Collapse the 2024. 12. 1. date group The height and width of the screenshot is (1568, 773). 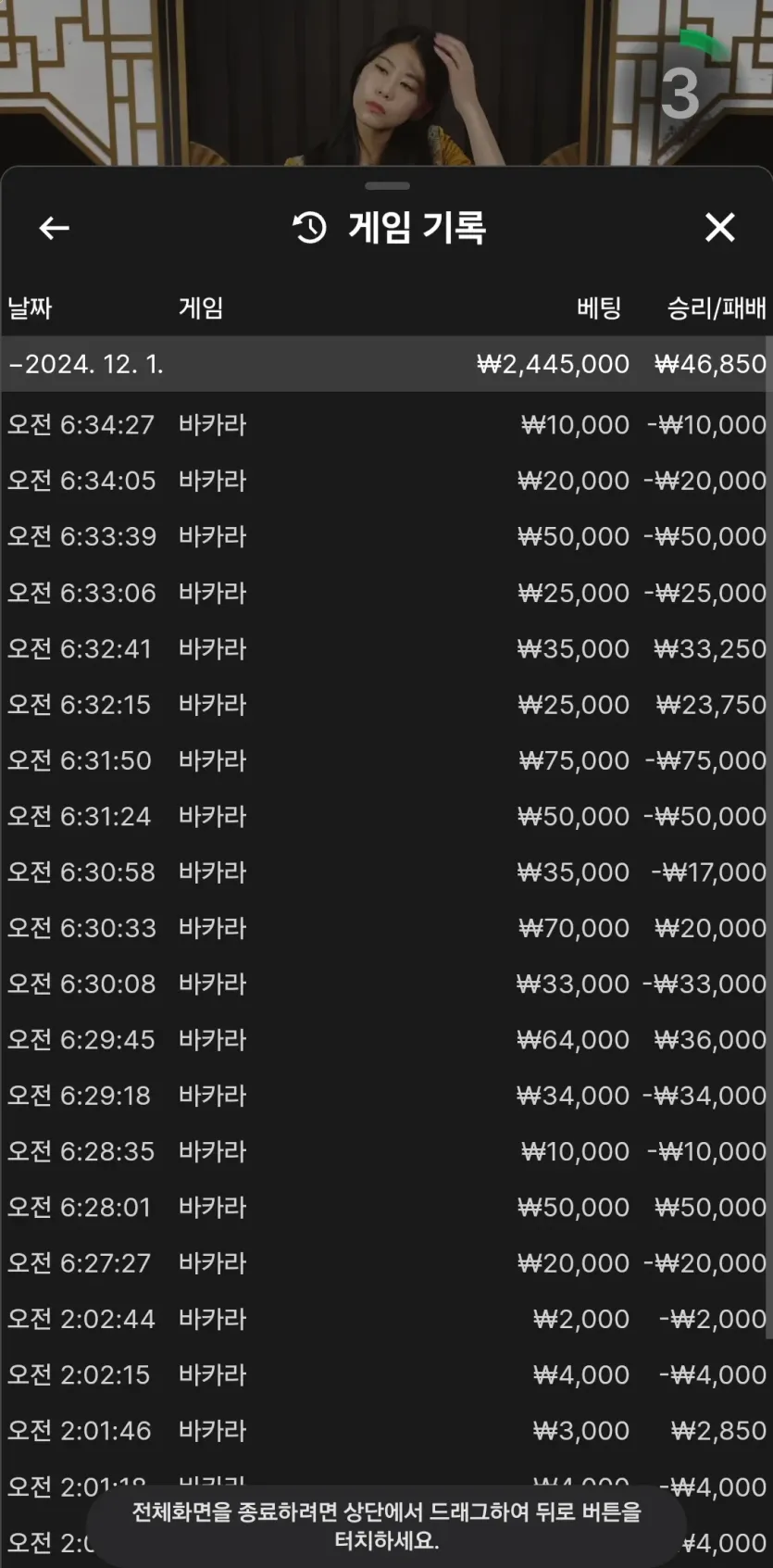87,364
